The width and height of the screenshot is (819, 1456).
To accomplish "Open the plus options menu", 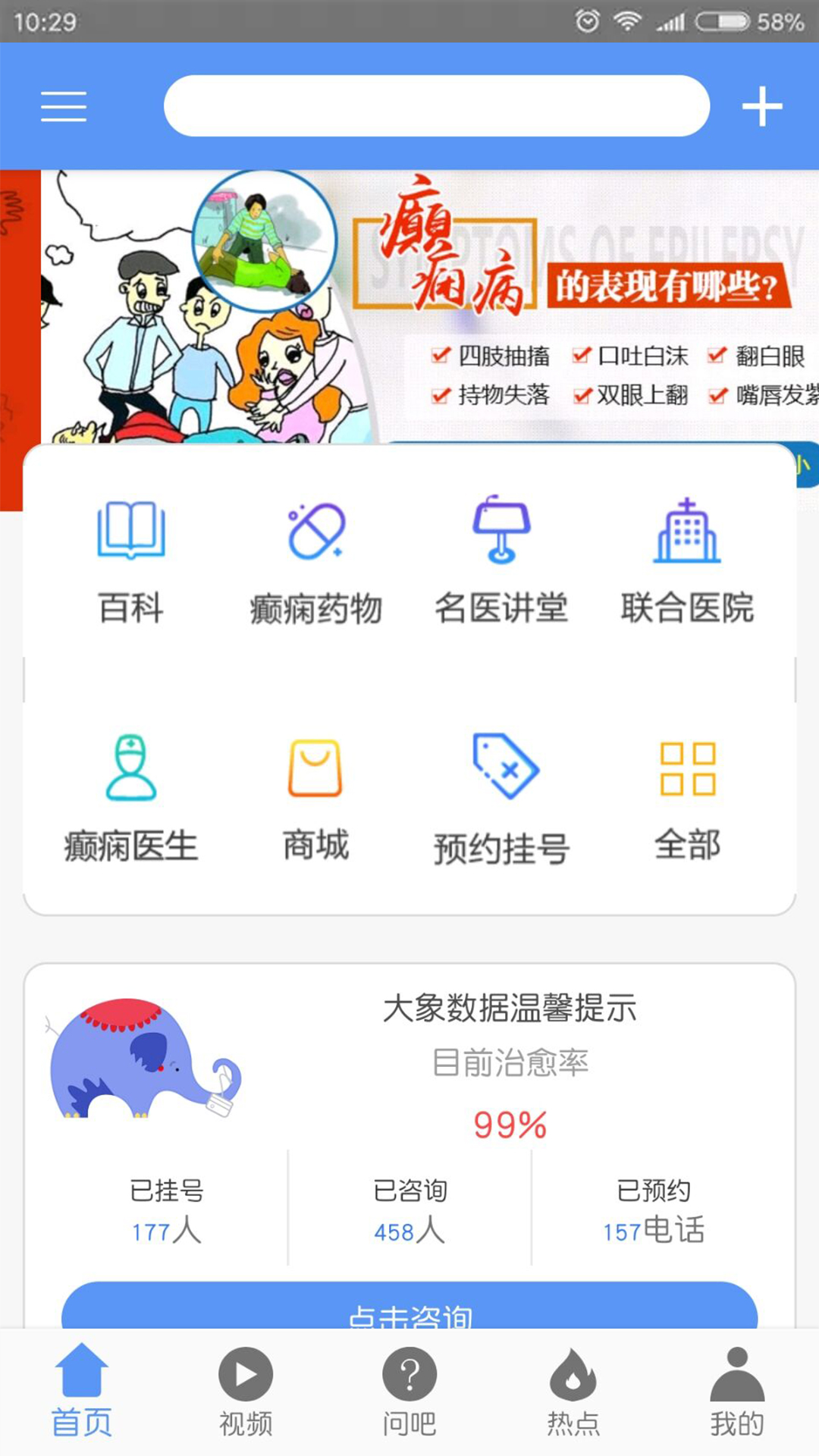I will [x=763, y=106].
